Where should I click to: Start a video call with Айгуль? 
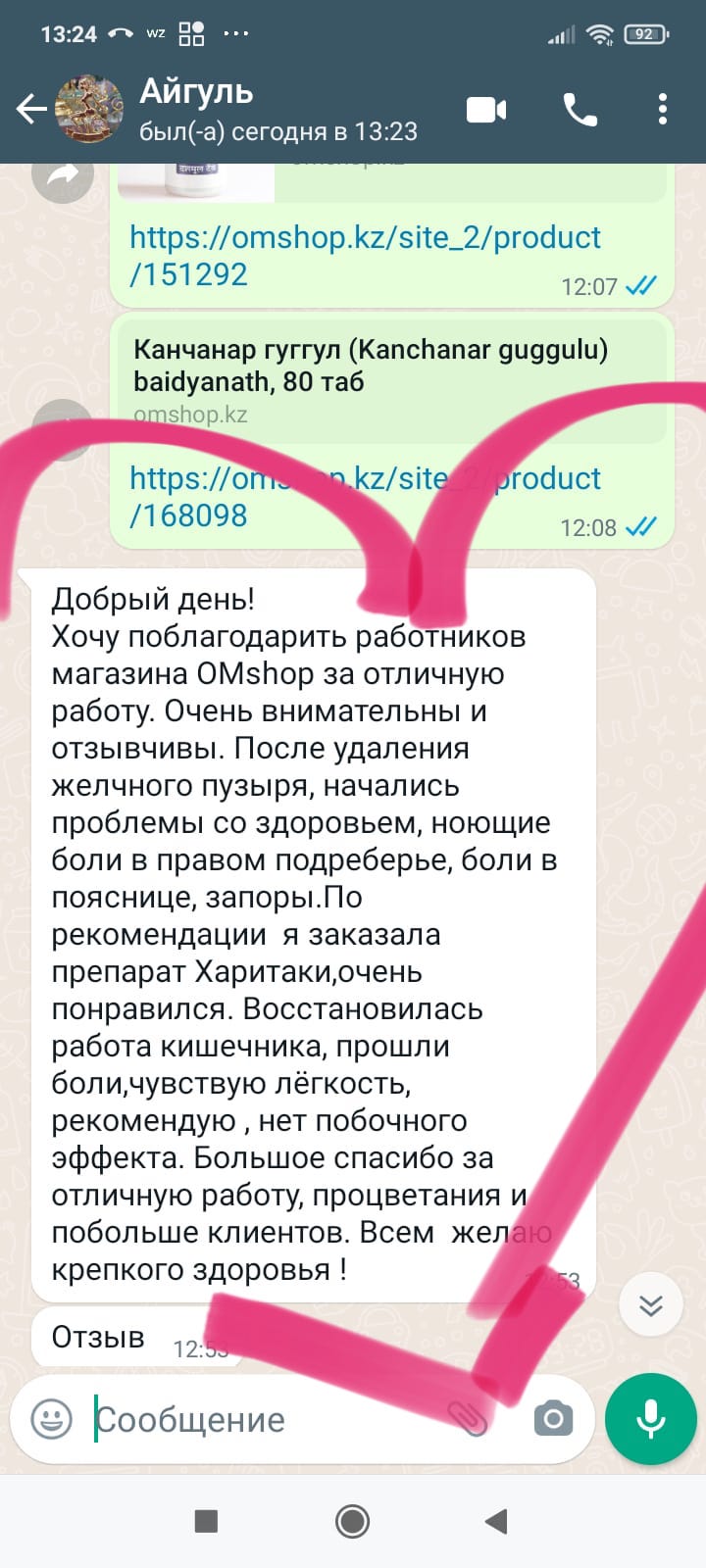tap(486, 109)
